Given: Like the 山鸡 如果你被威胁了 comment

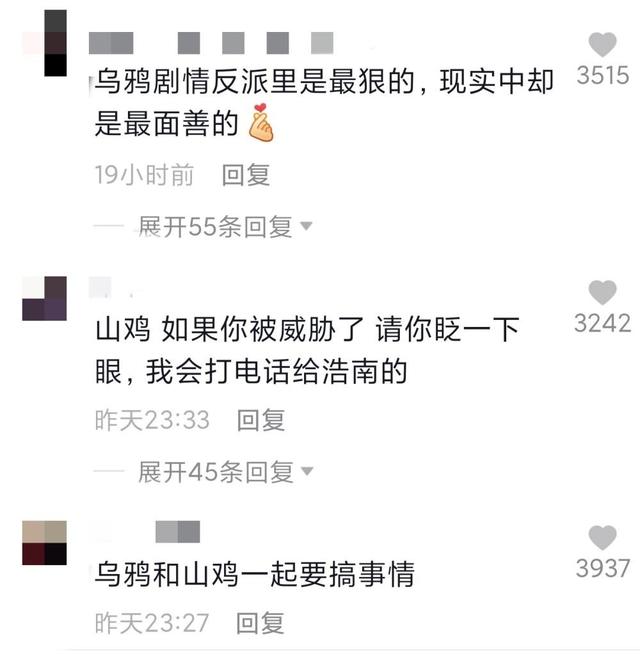Looking at the screenshot, I should [602, 293].
